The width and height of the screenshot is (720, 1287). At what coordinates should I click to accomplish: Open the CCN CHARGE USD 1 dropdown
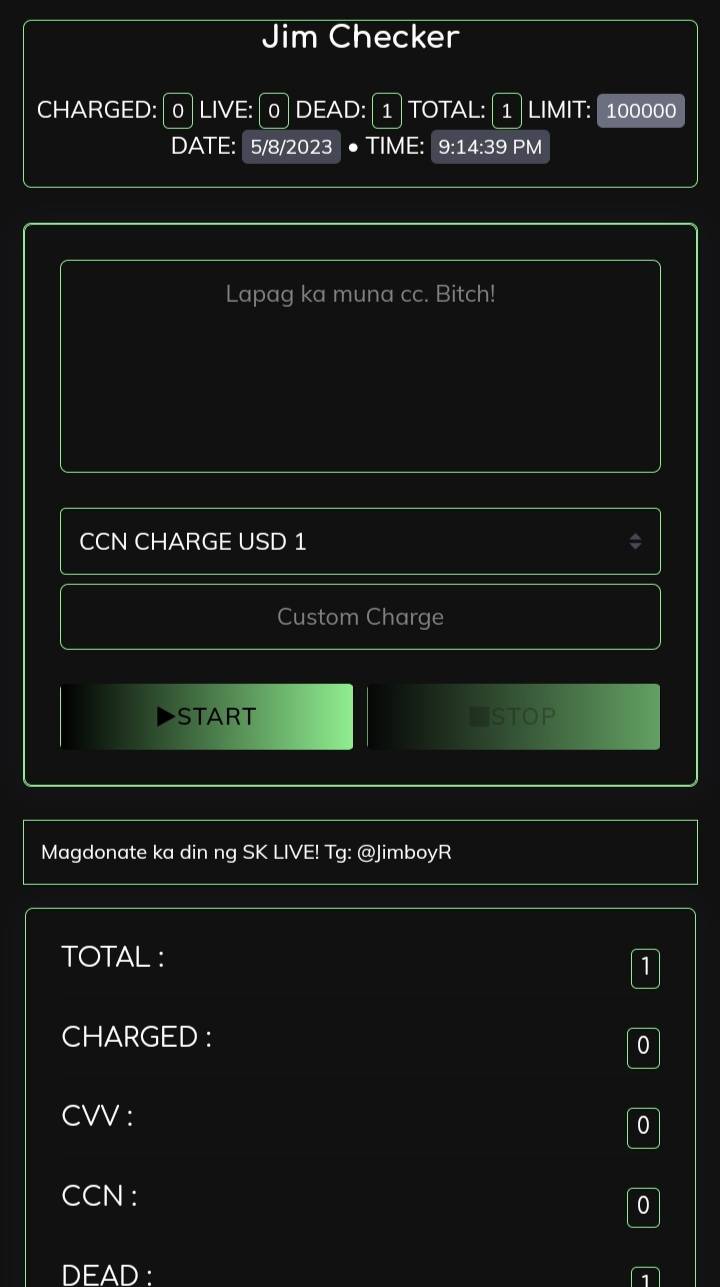pyautogui.click(x=360, y=541)
